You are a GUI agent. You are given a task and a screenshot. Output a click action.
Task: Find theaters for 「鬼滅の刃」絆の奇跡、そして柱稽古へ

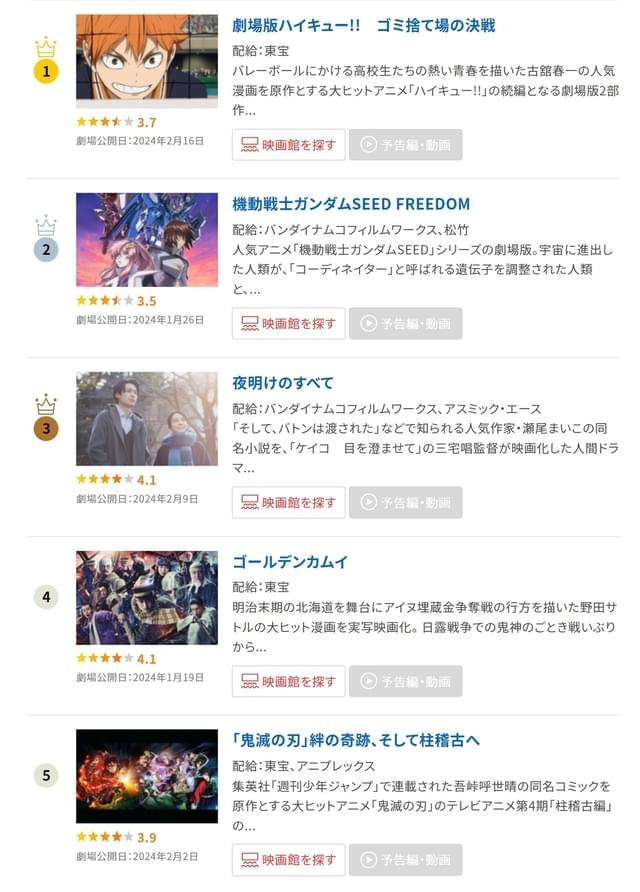coord(288,860)
